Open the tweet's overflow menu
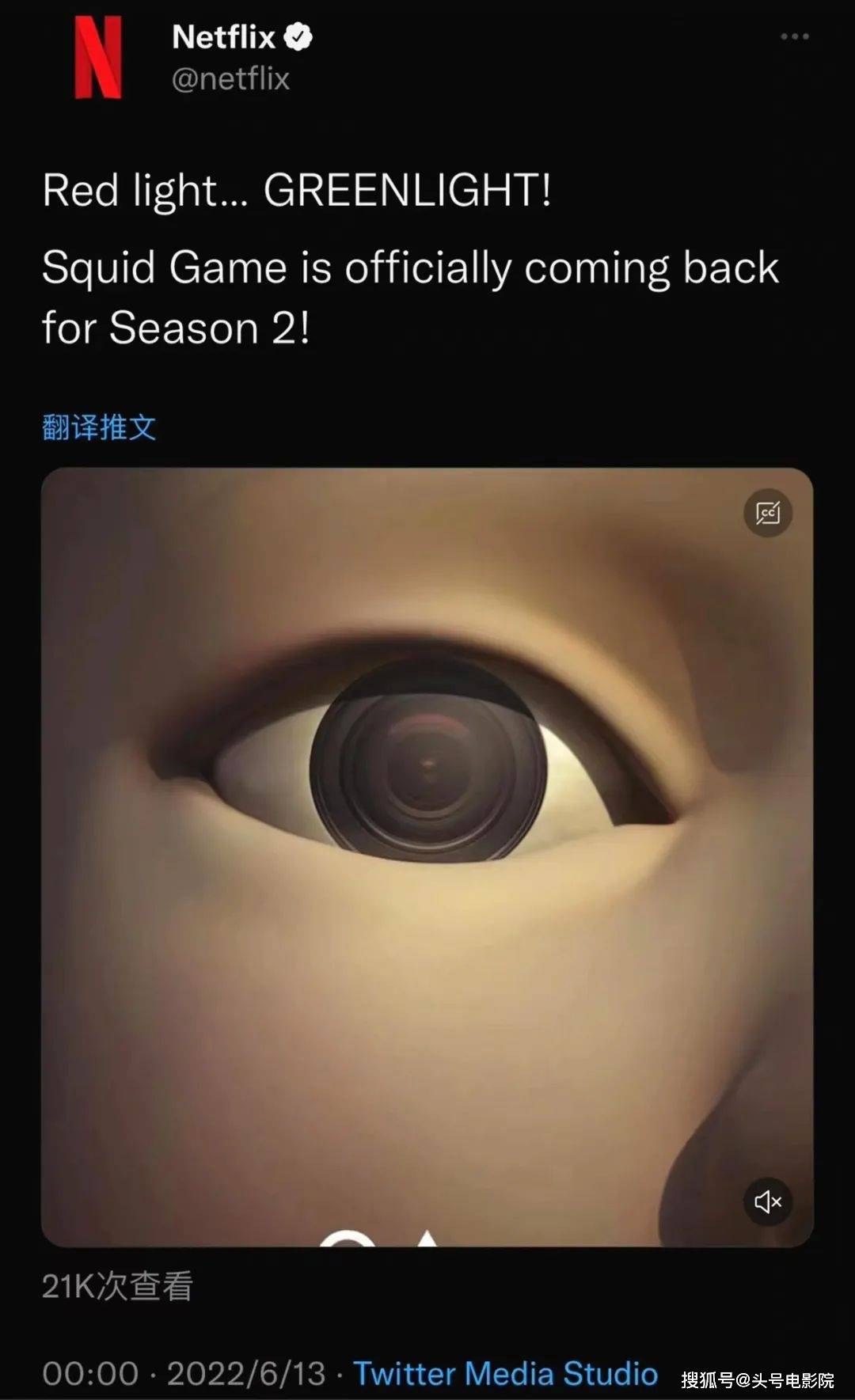This screenshot has height=1400, width=855. point(794,36)
